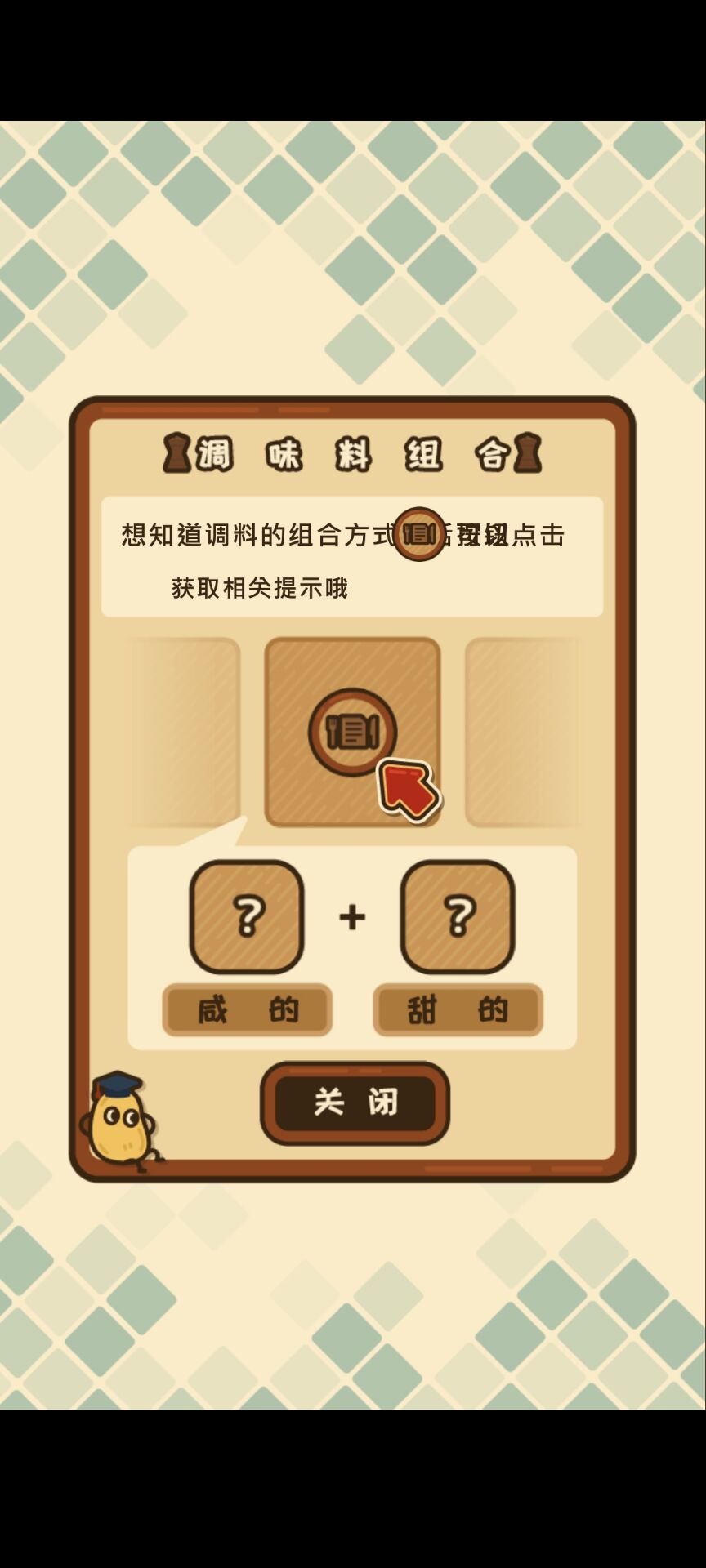Screen dimensions: 706x1568
Task: Close the seasoning combination dialog with 关闭
Action: (355, 1102)
